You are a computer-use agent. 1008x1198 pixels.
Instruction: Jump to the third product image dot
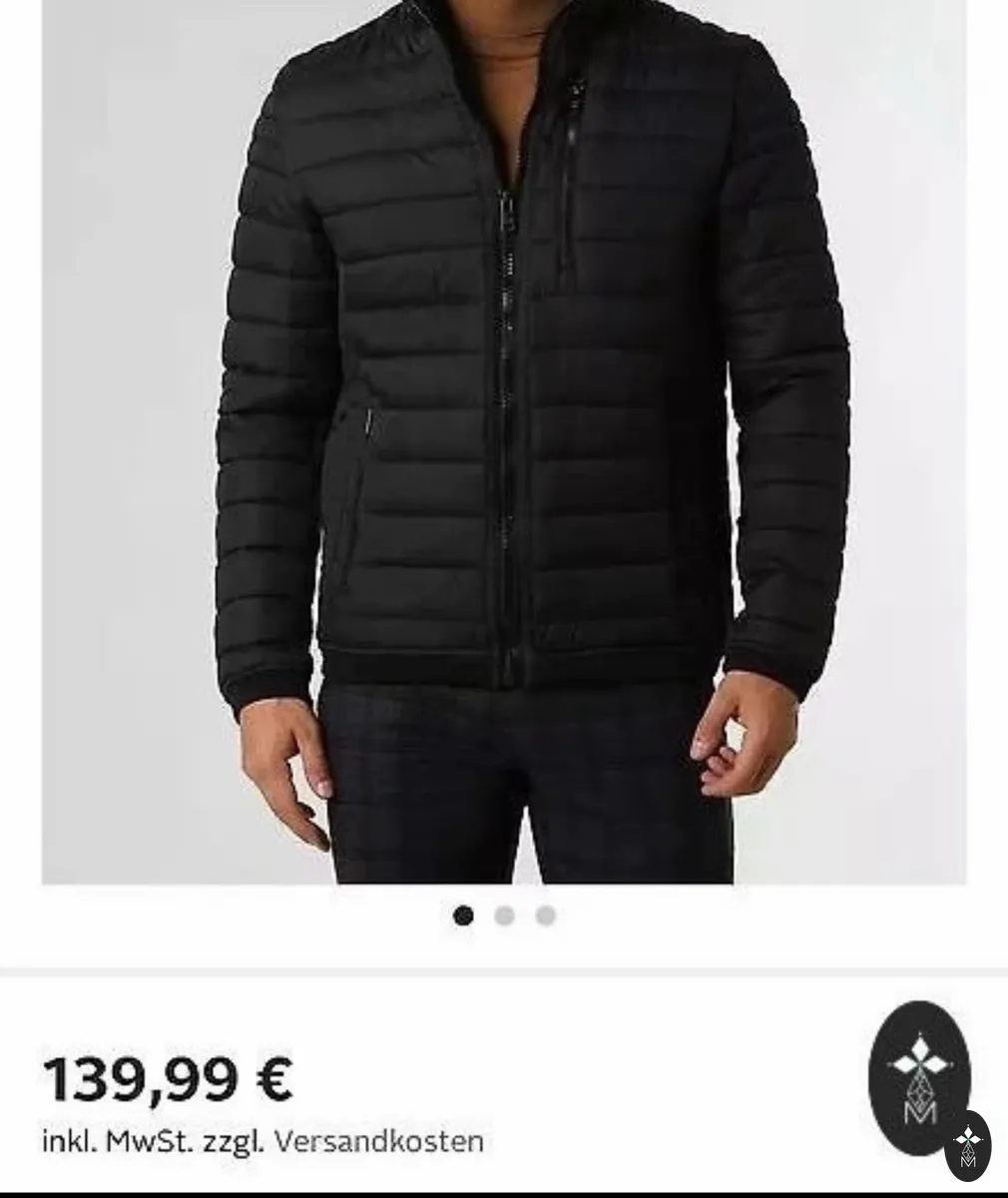click(x=546, y=915)
